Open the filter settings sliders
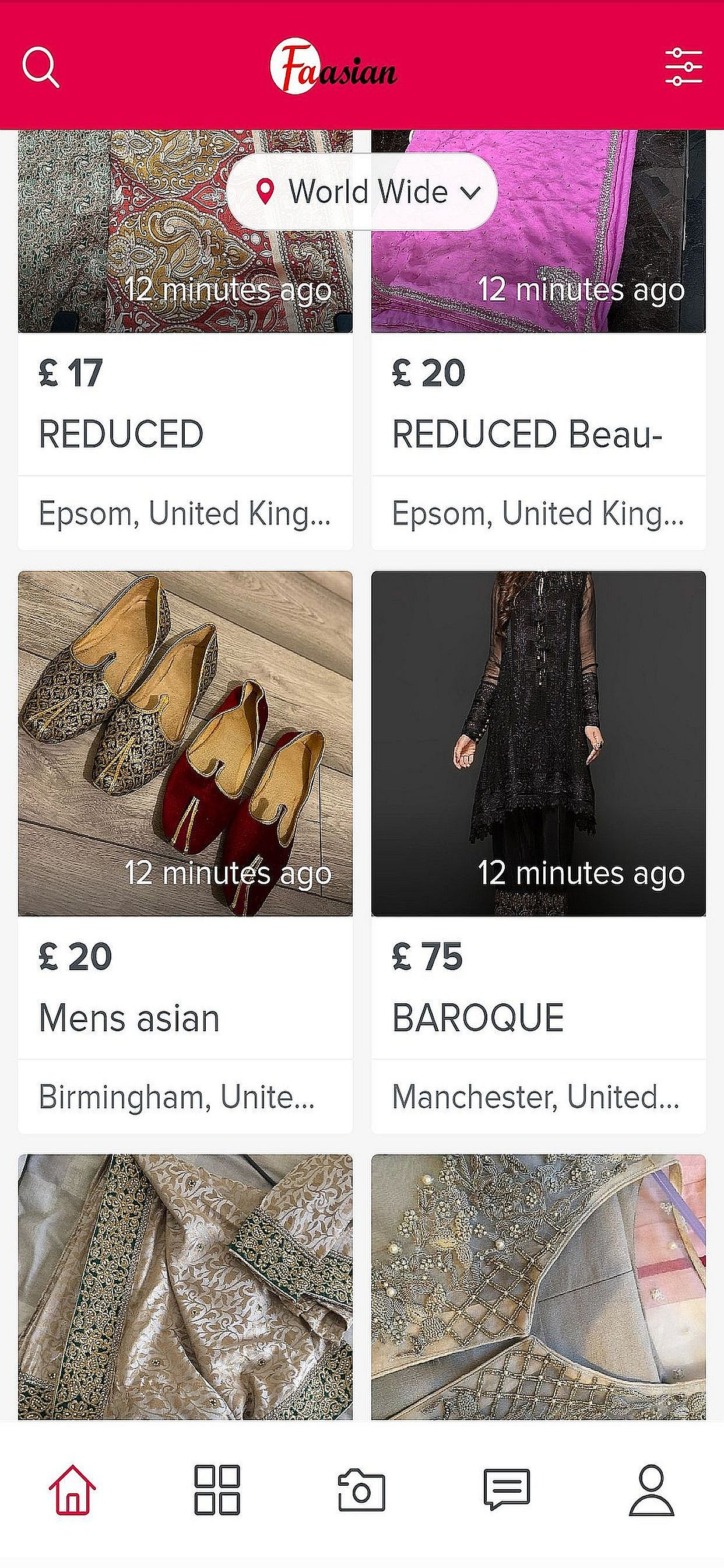The height and width of the screenshot is (1568, 724). (x=683, y=67)
